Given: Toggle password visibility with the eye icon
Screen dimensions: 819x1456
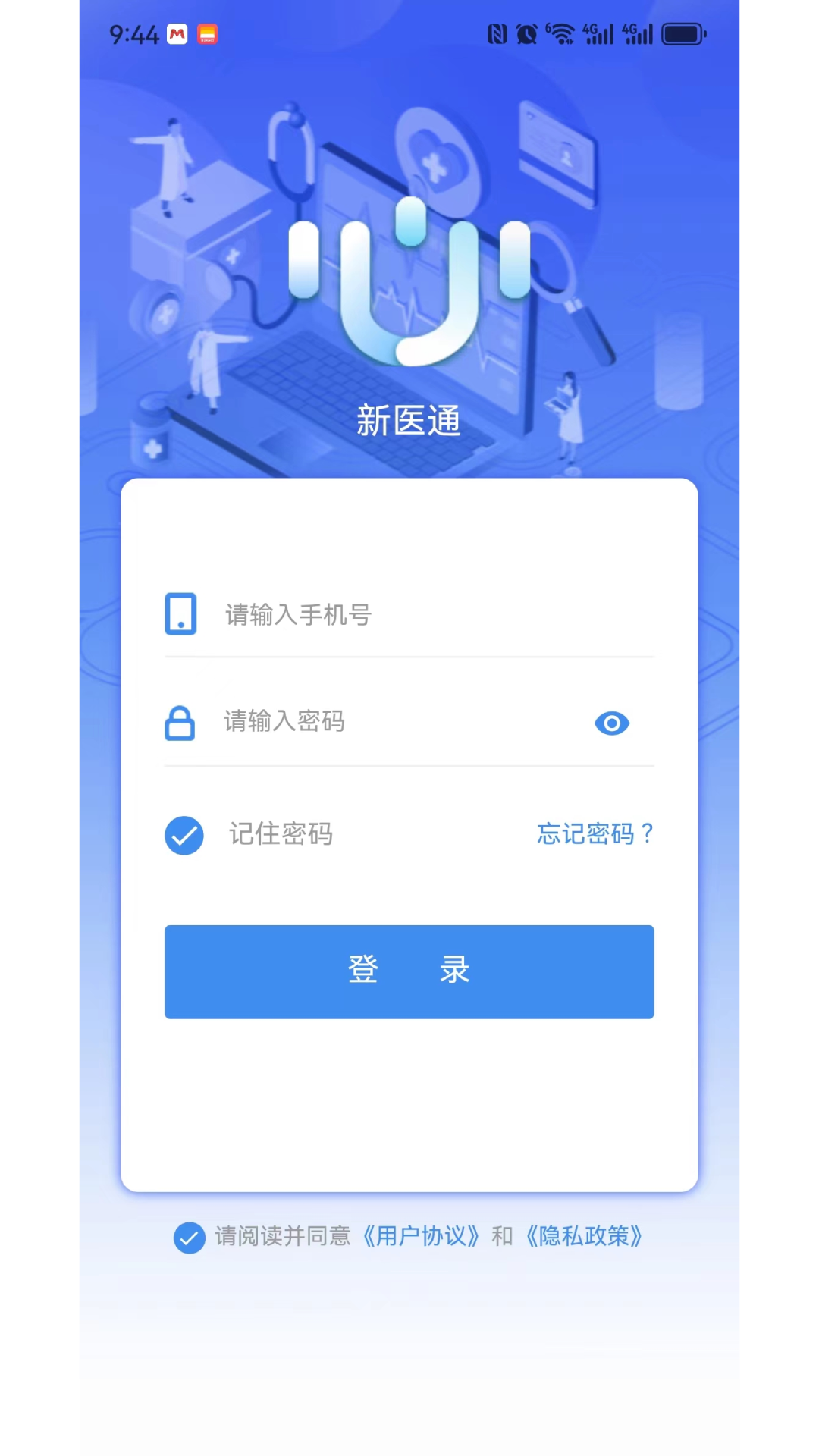Looking at the screenshot, I should (612, 723).
